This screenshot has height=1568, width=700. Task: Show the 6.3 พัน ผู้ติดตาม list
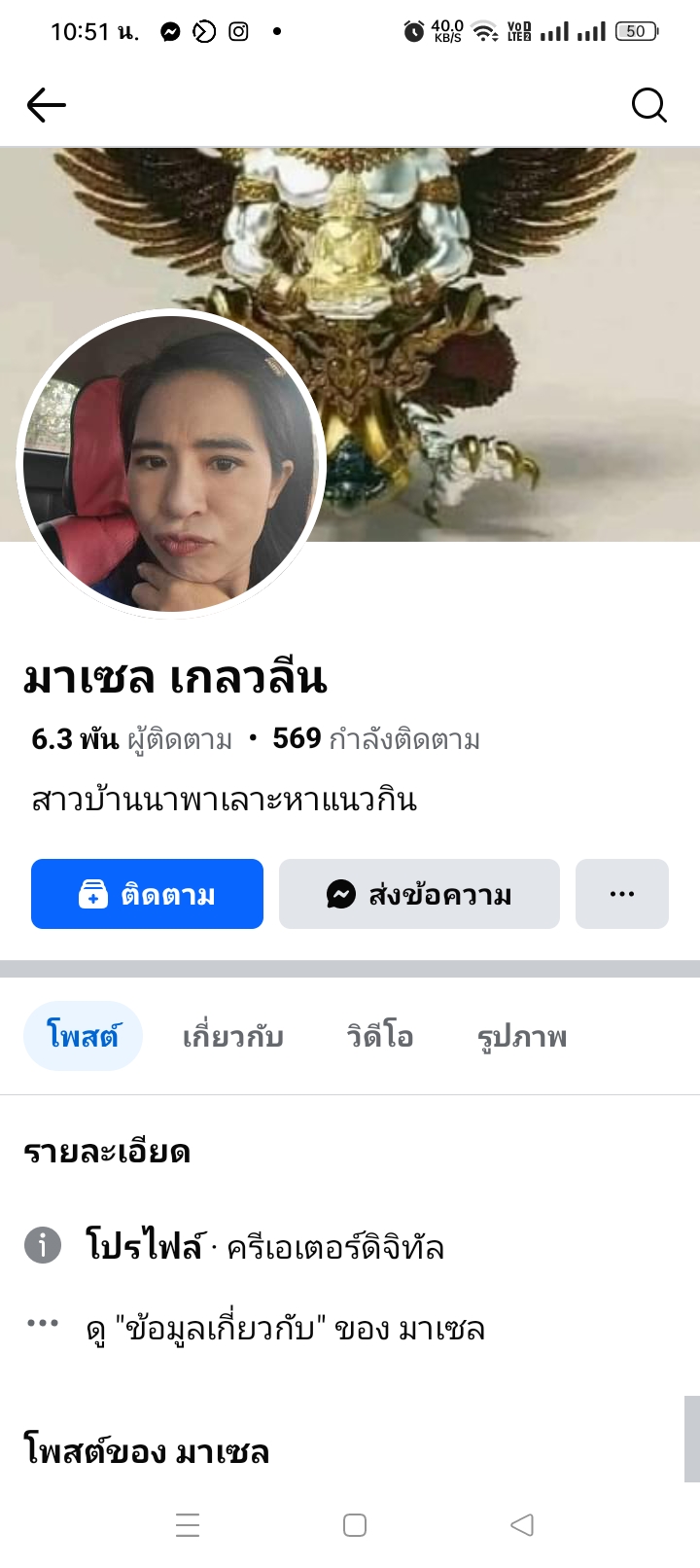[x=131, y=739]
